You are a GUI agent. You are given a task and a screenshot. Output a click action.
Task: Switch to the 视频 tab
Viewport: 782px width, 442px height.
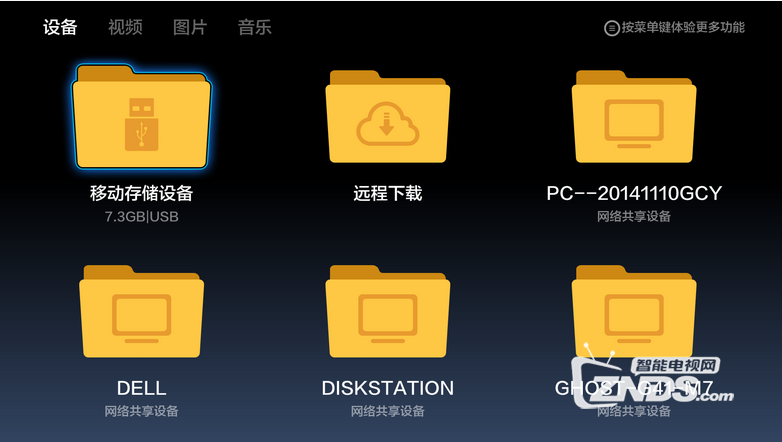(125, 27)
